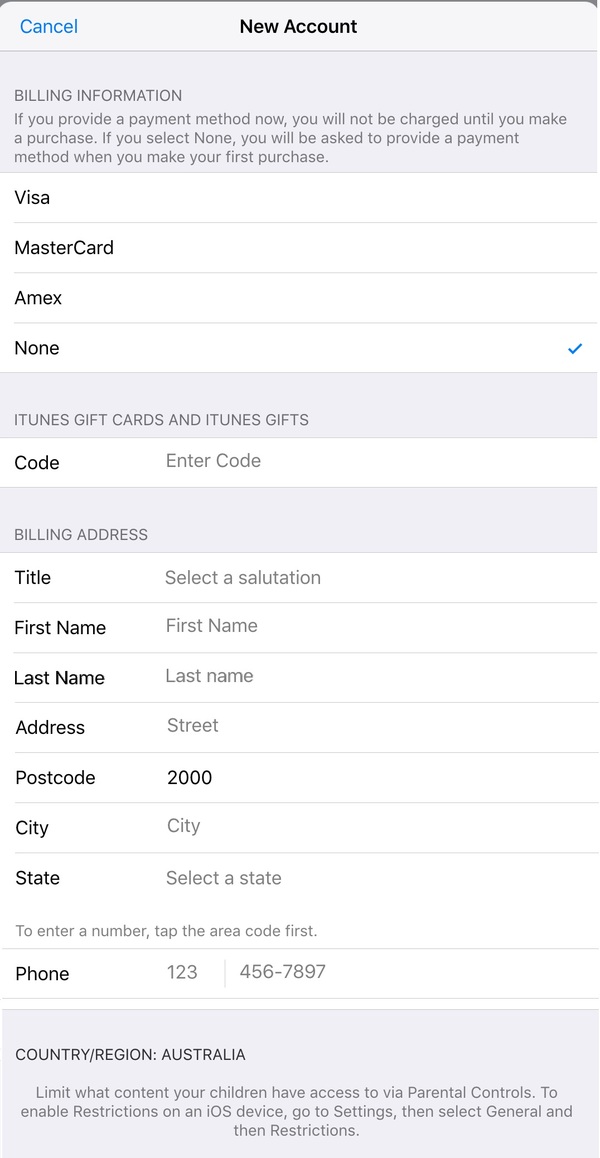This screenshot has height=1158, width=600.
Task: Tap the Last Name field
Action: click(x=370, y=677)
